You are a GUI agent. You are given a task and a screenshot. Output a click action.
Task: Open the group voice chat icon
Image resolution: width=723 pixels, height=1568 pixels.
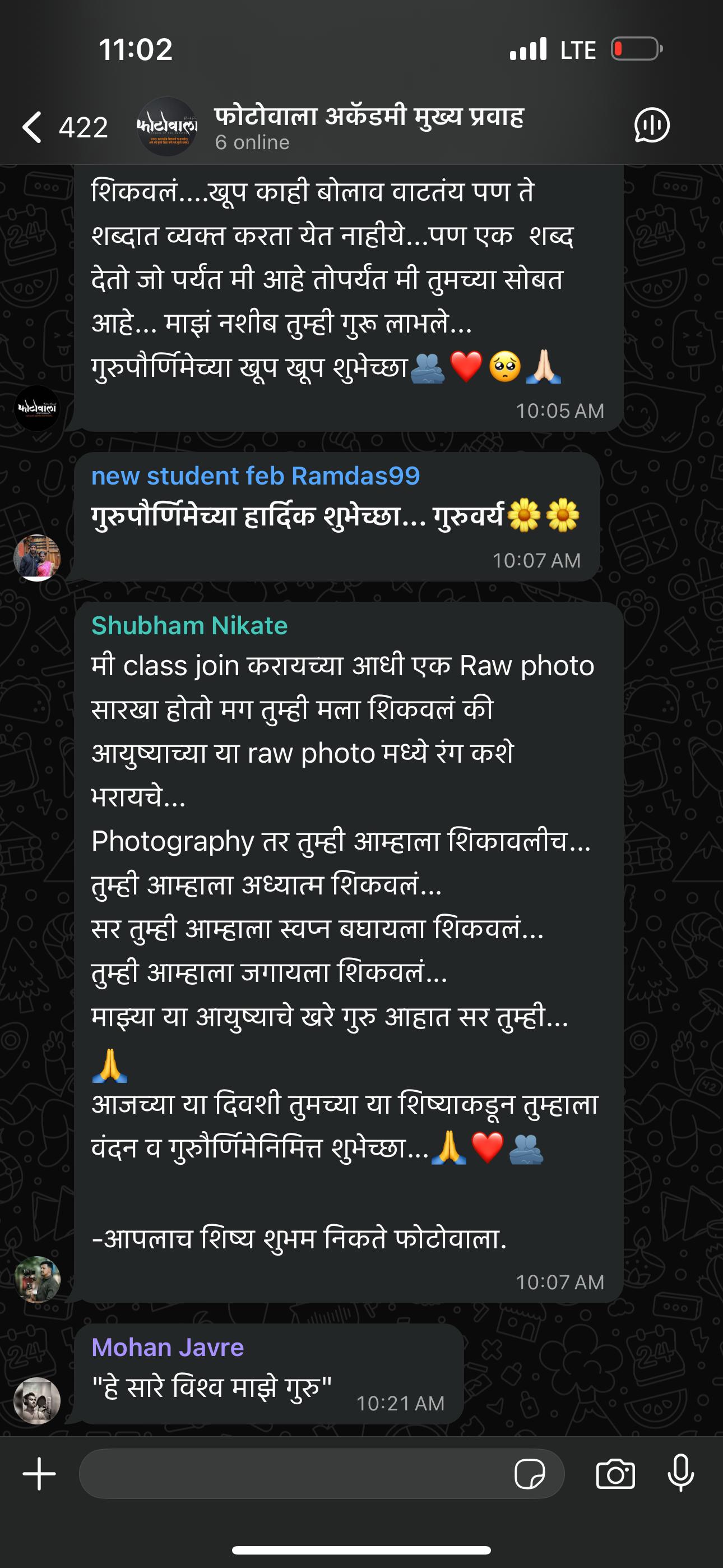pyautogui.click(x=652, y=126)
